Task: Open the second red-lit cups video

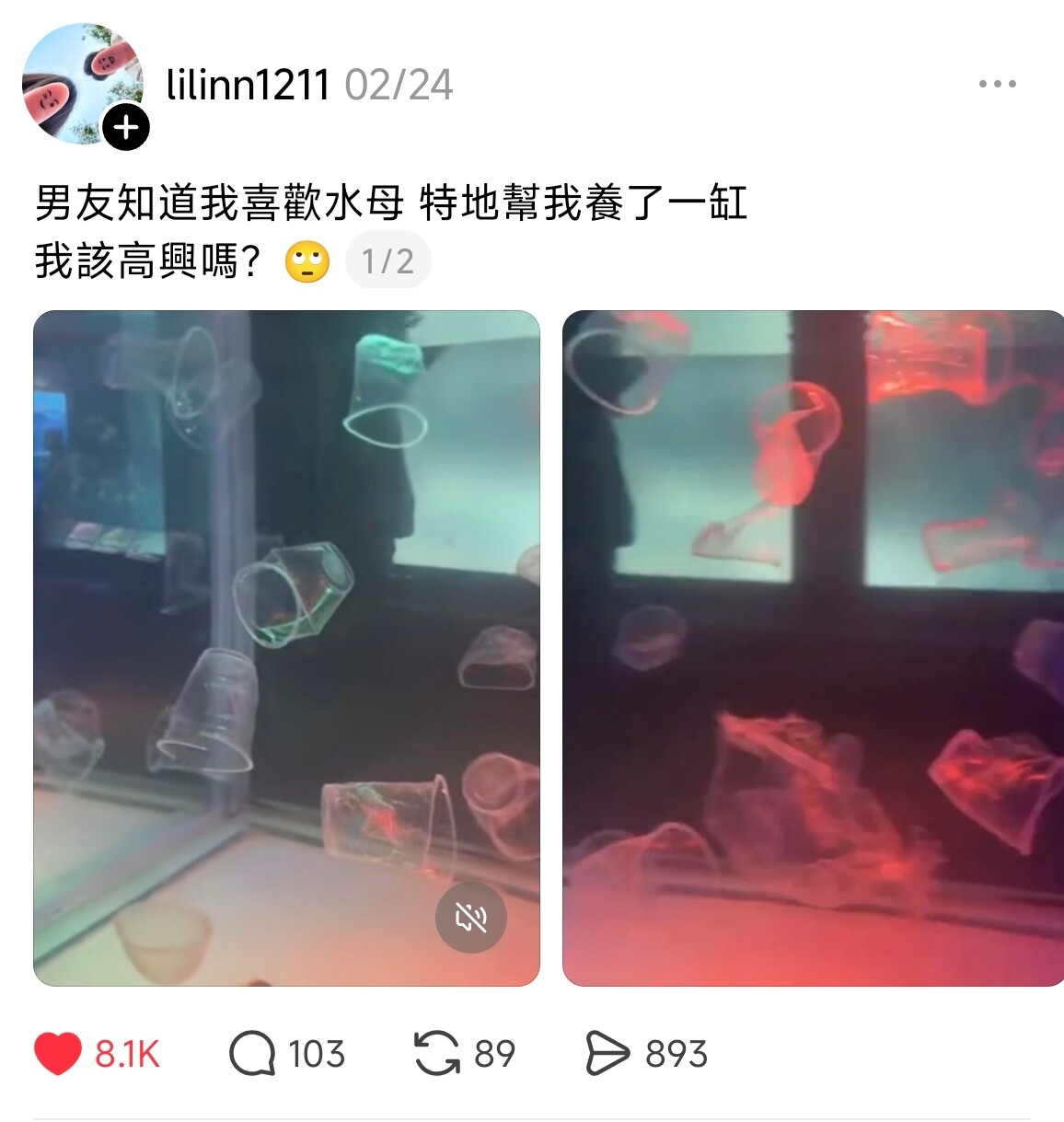Action: coord(812,644)
